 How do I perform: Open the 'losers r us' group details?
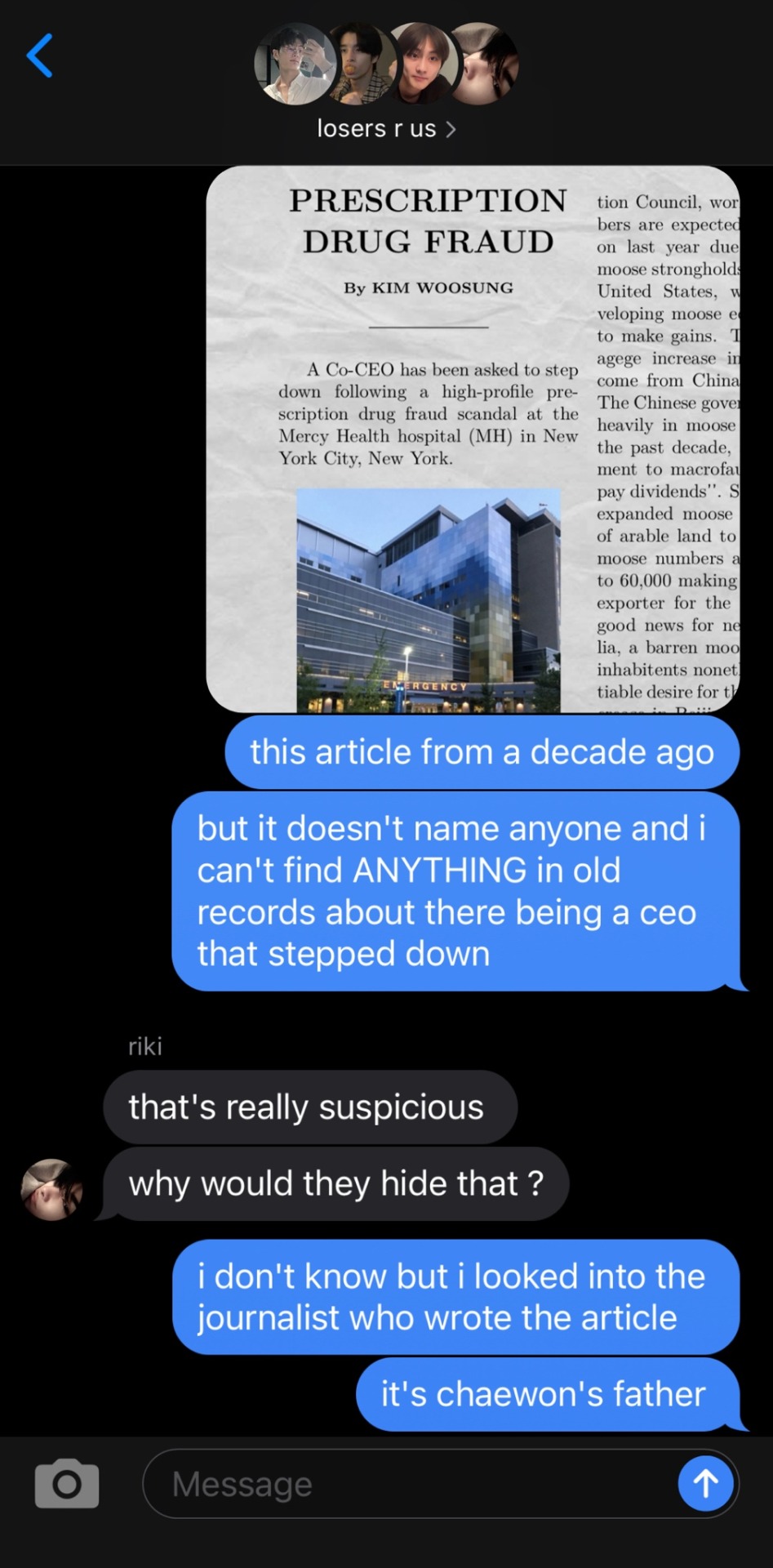[386, 128]
